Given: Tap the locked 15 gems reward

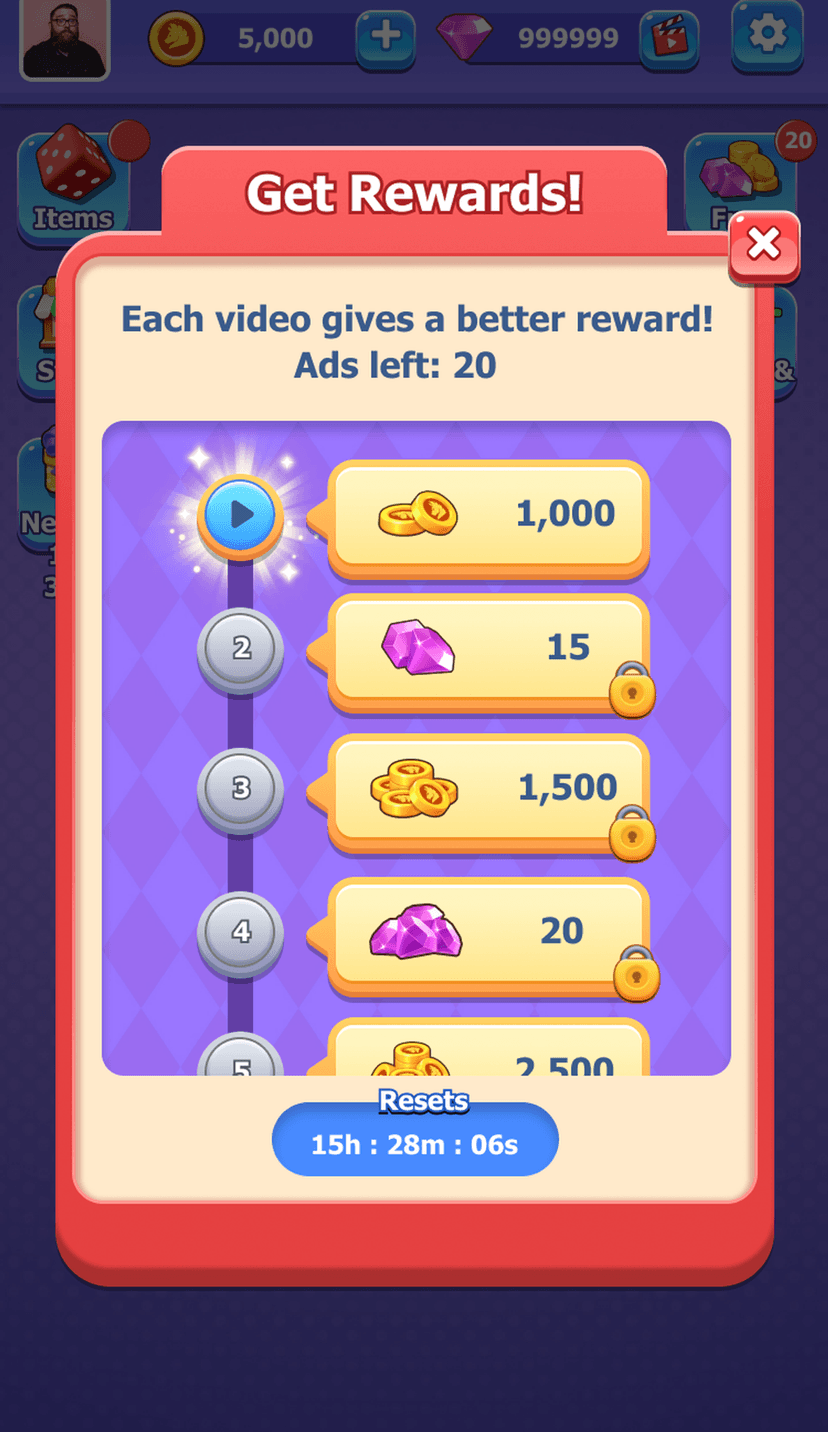Looking at the screenshot, I should point(488,650).
